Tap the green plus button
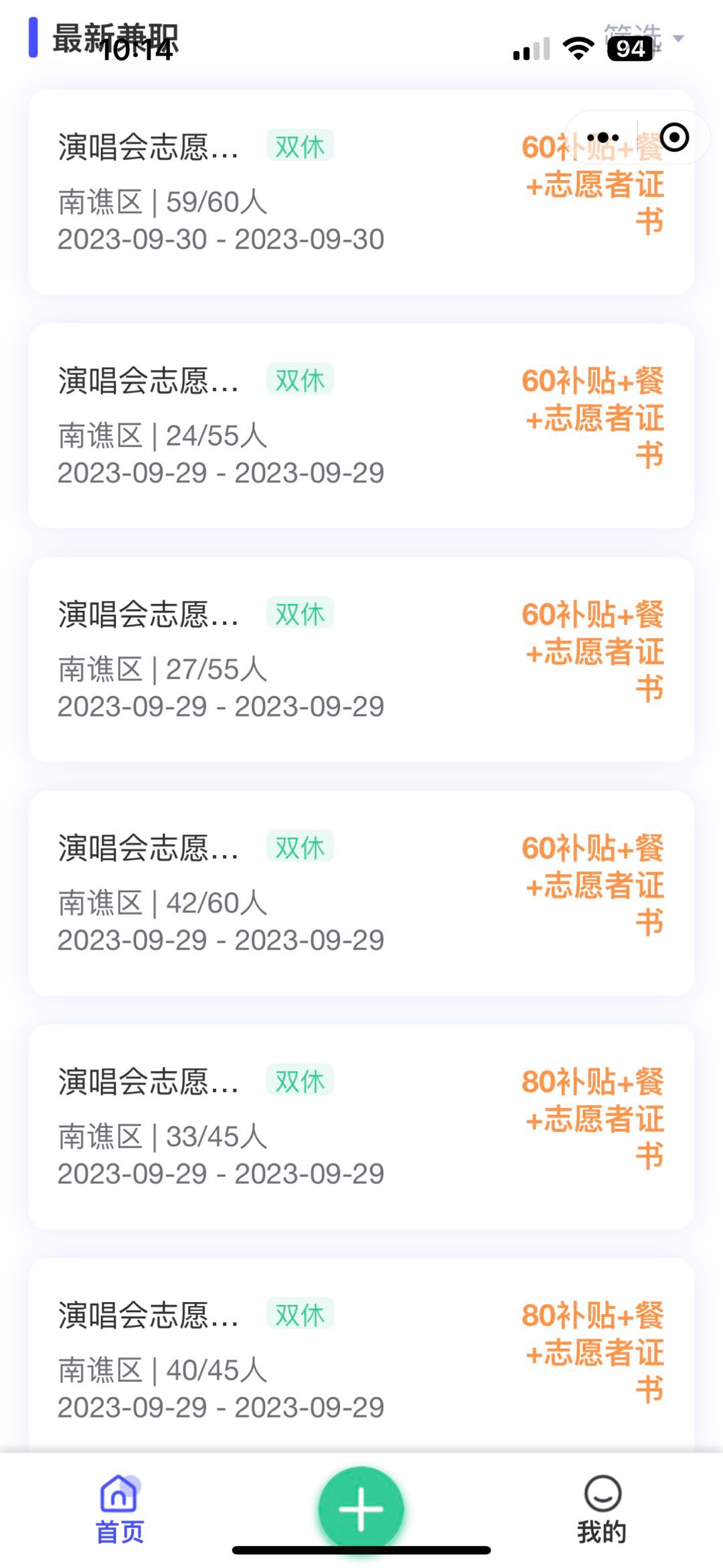Screen dimensions: 723x1568 click(x=361, y=1508)
